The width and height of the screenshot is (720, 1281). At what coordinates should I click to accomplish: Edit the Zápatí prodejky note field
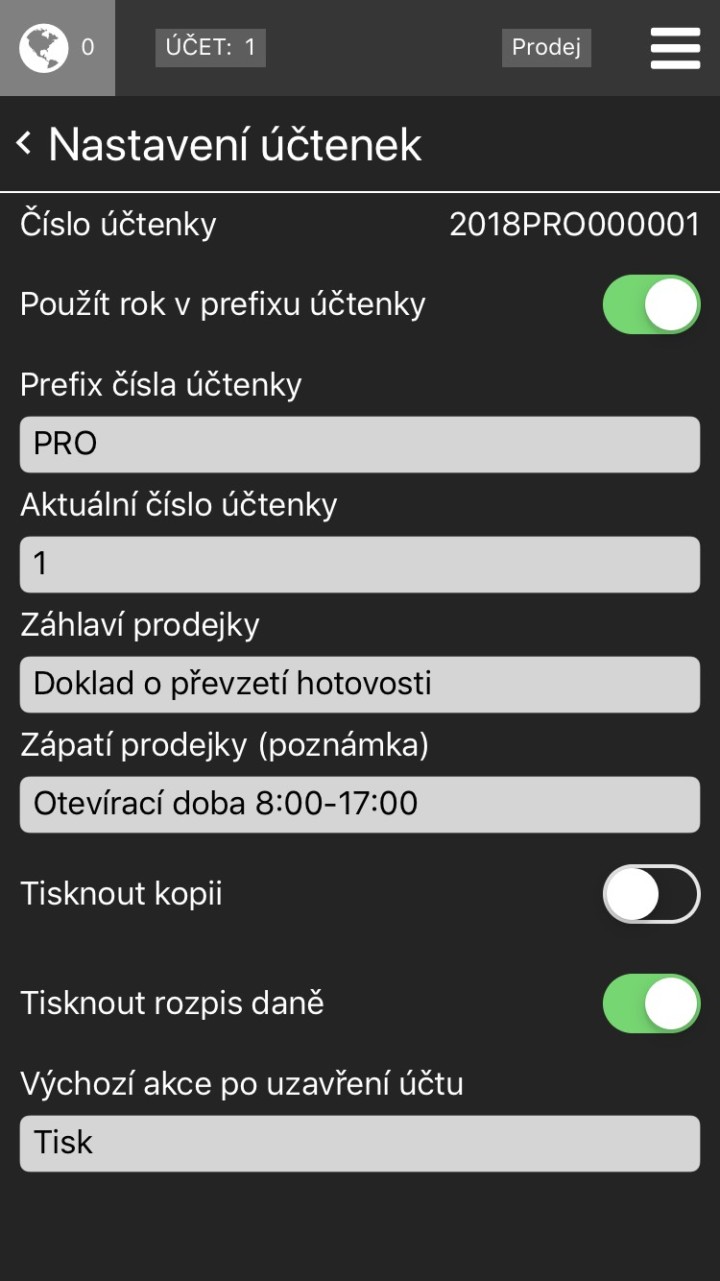(360, 804)
